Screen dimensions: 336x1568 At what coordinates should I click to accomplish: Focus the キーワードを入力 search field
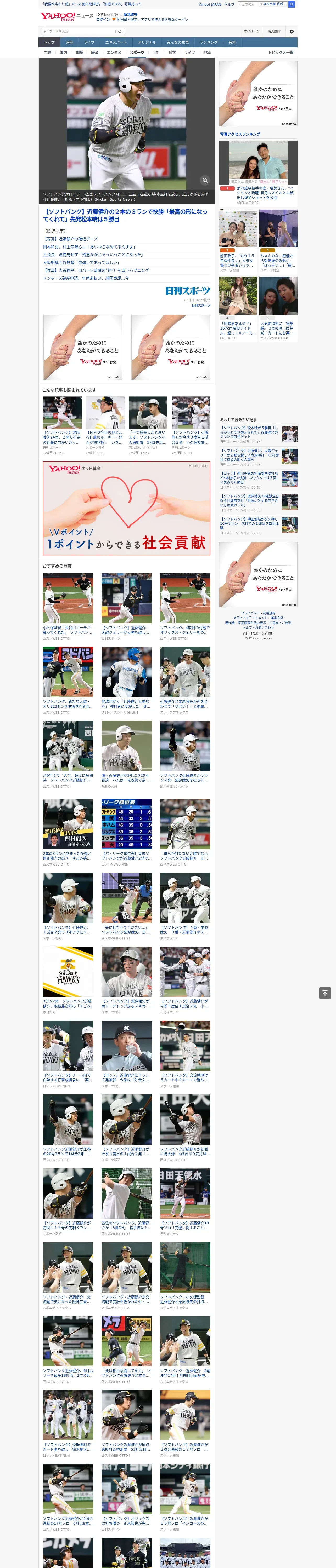point(78,32)
